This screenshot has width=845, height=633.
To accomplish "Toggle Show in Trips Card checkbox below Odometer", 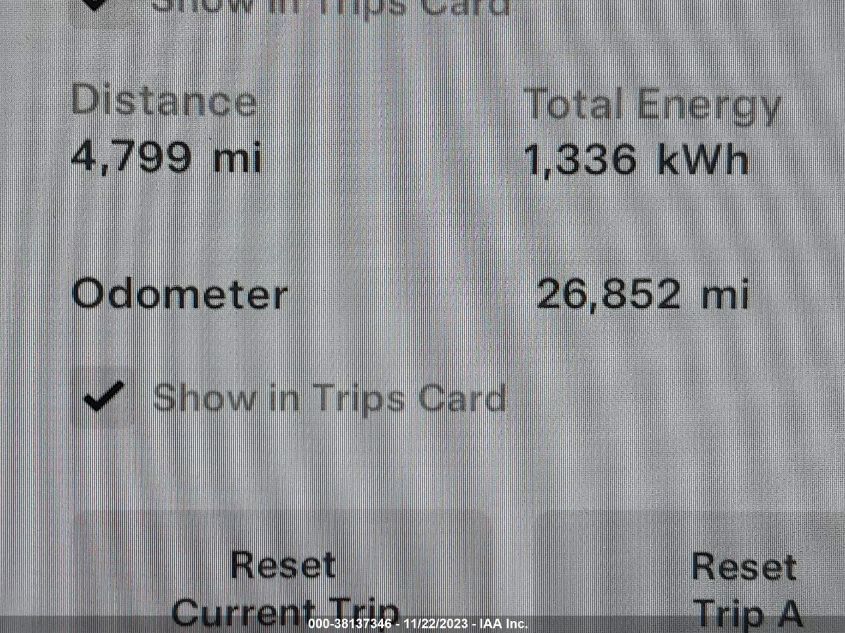I will click(x=104, y=398).
